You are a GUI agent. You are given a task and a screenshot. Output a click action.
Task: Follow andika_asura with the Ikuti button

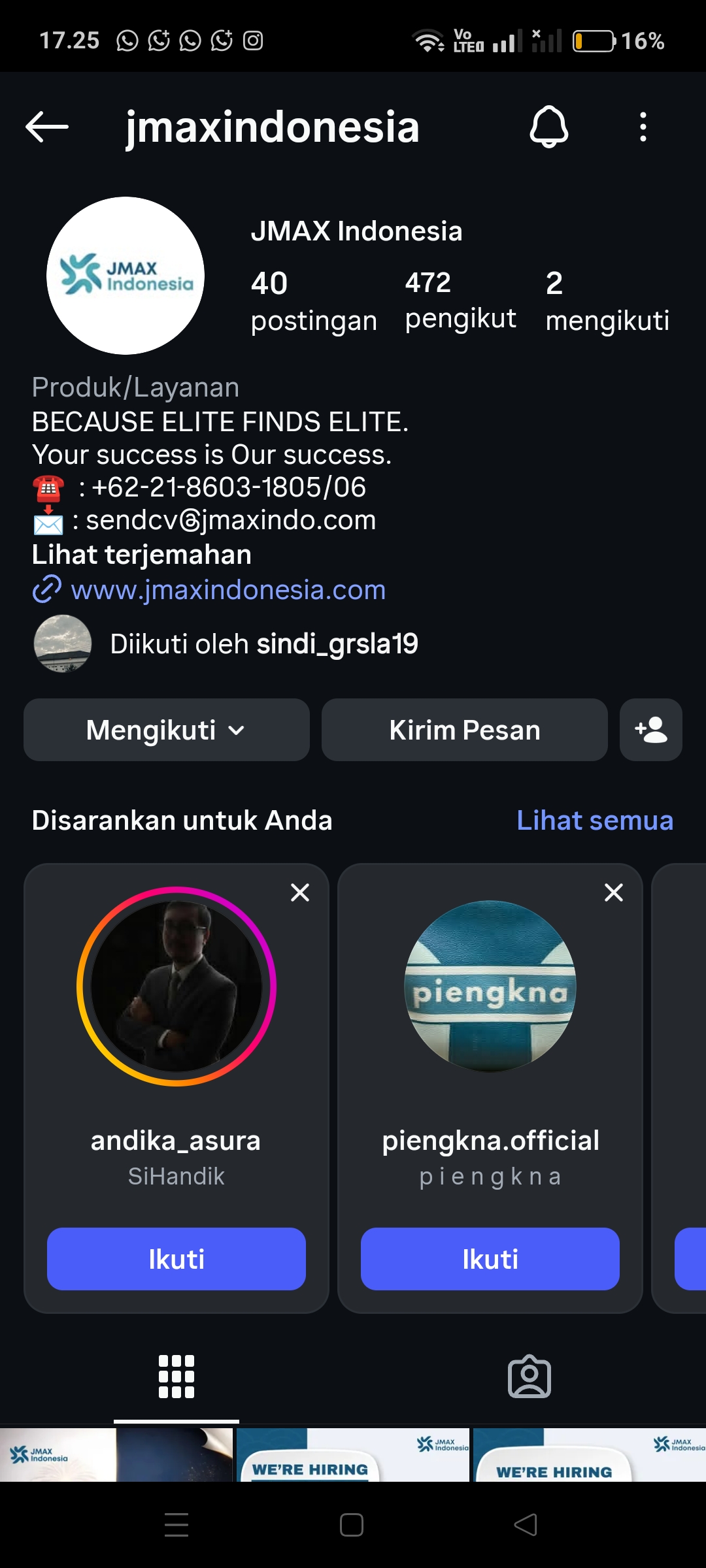[176, 1259]
